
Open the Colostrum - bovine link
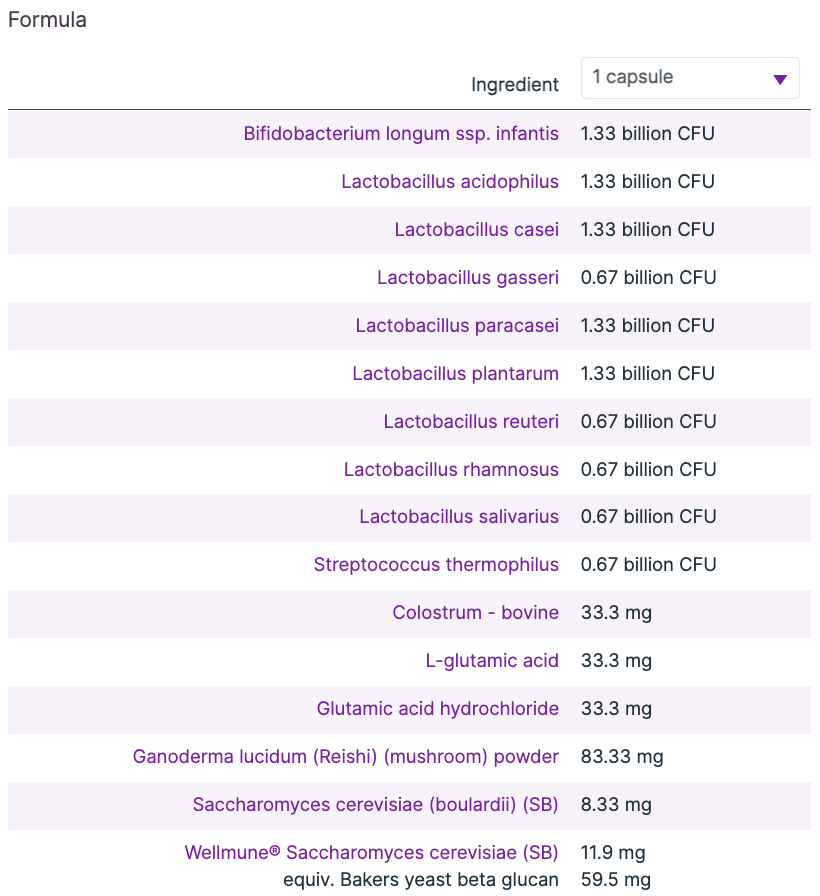click(475, 613)
